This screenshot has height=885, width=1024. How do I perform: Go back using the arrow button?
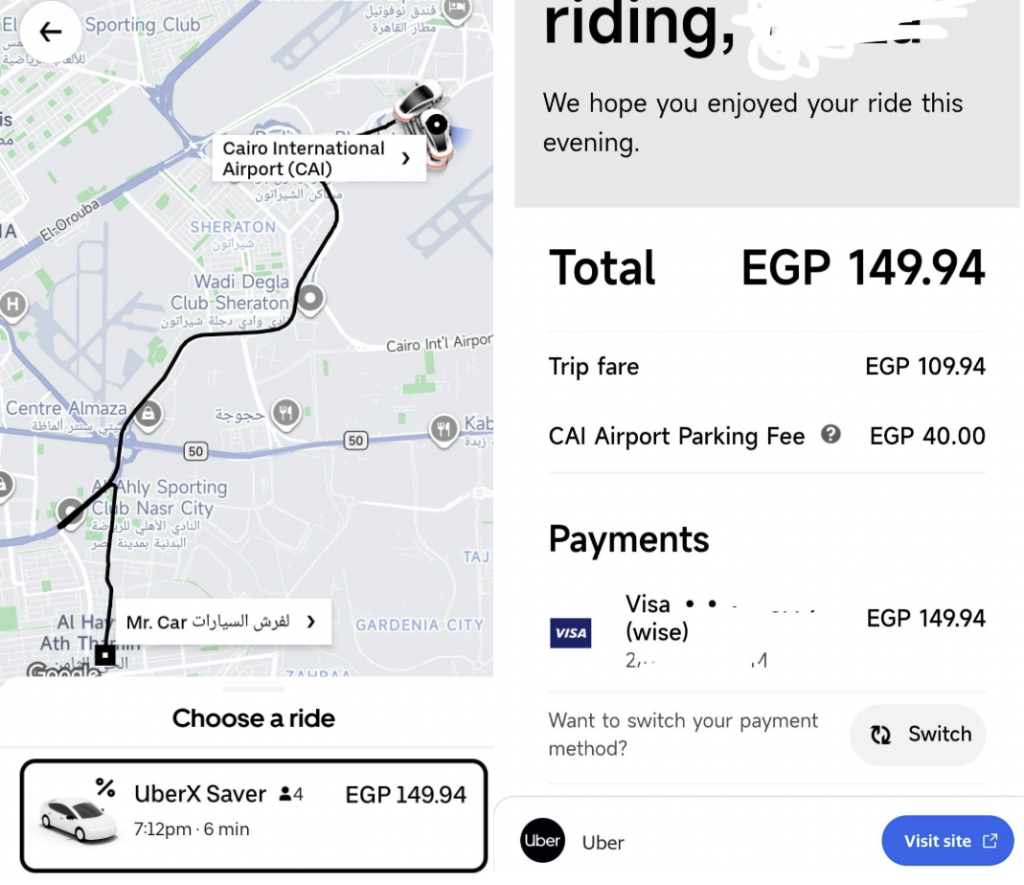(49, 32)
